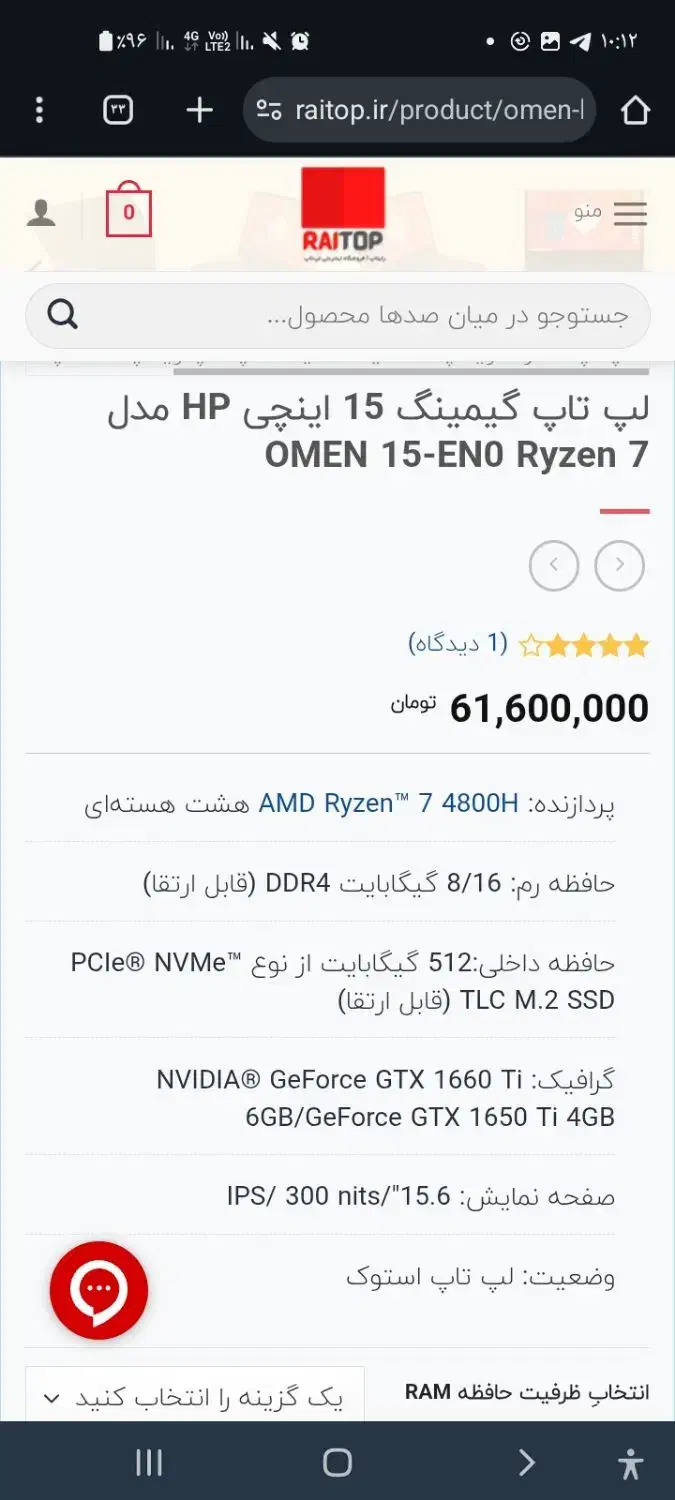Image resolution: width=675 pixels, height=1500 pixels.
Task: Open recent apps from navigation bar
Action: coord(148,1463)
